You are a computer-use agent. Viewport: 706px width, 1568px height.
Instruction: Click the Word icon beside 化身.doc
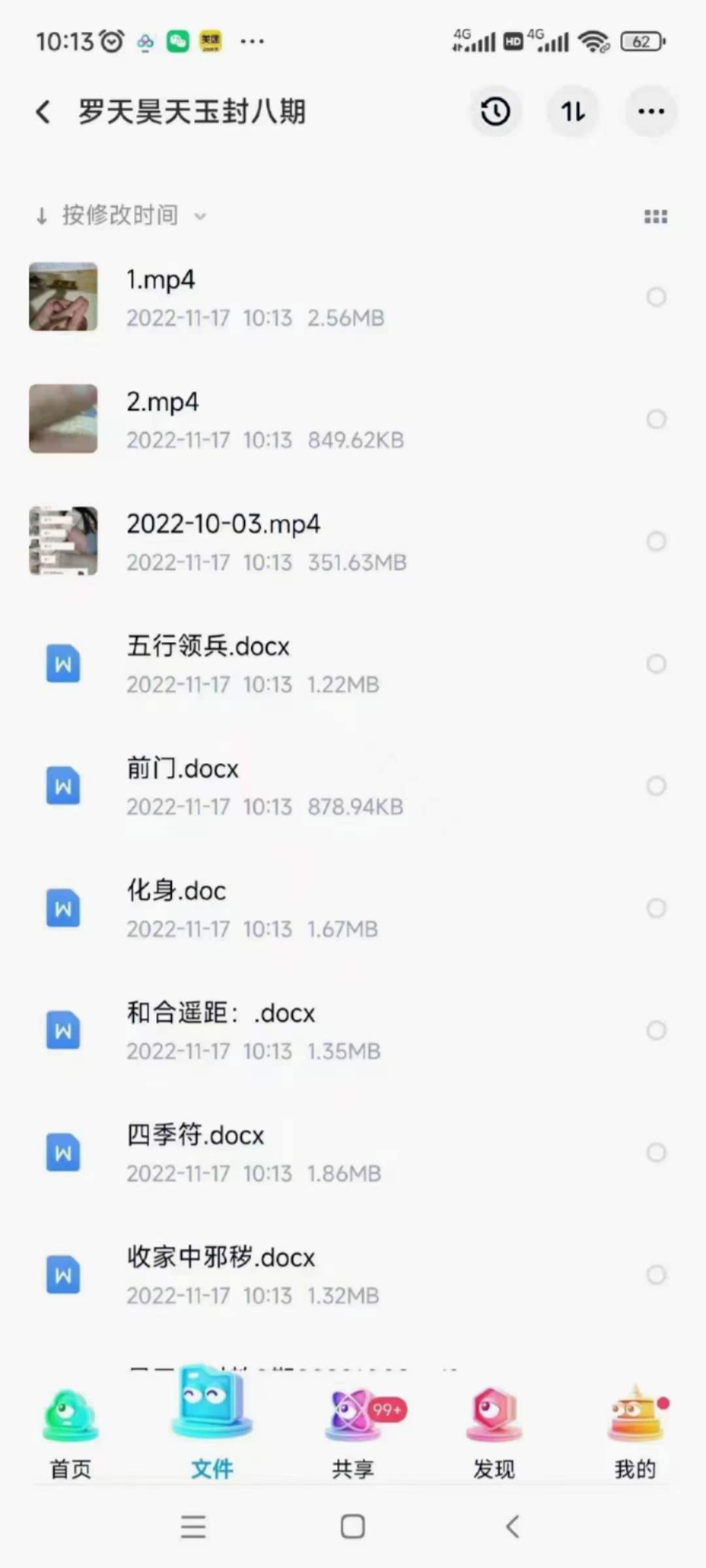tap(63, 908)
